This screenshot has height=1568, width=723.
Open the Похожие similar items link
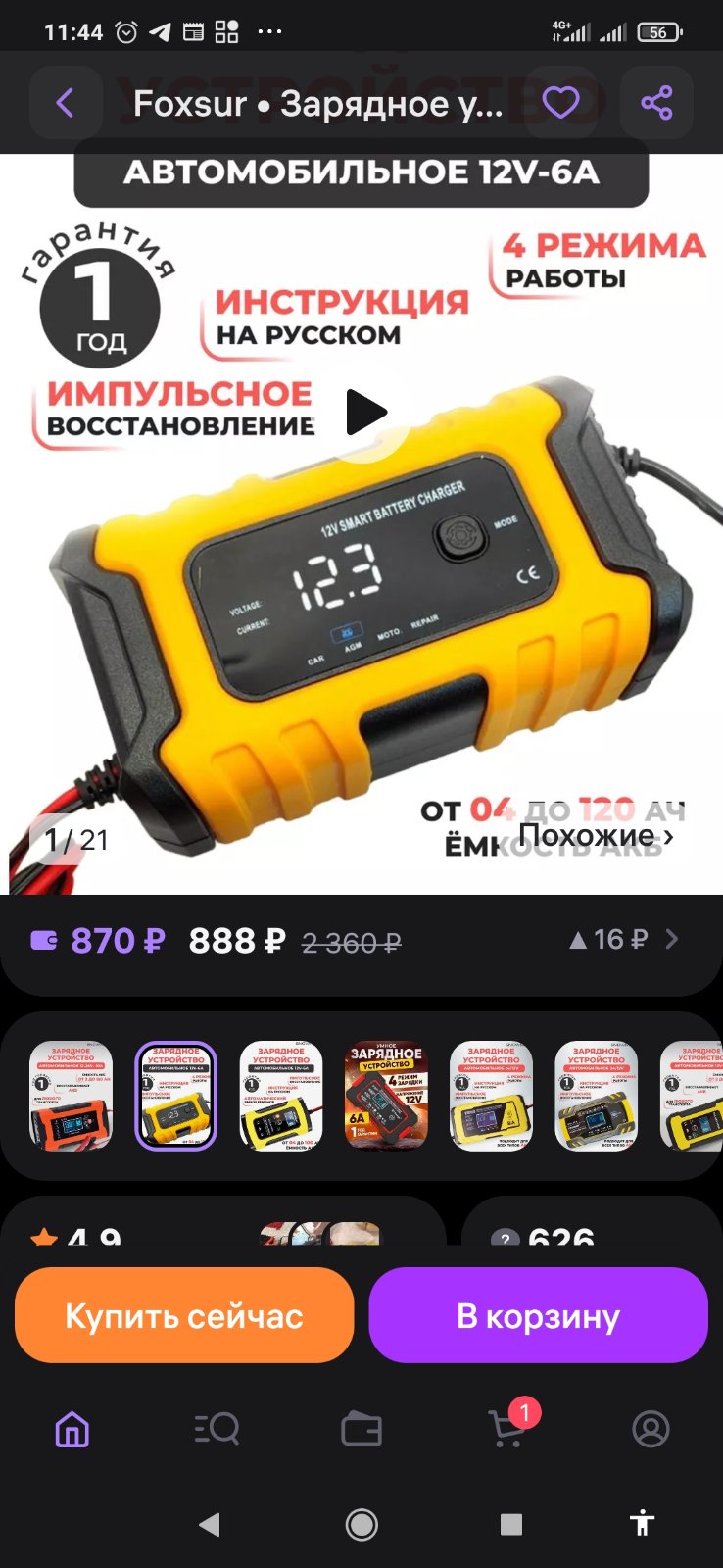click(596, 835)
